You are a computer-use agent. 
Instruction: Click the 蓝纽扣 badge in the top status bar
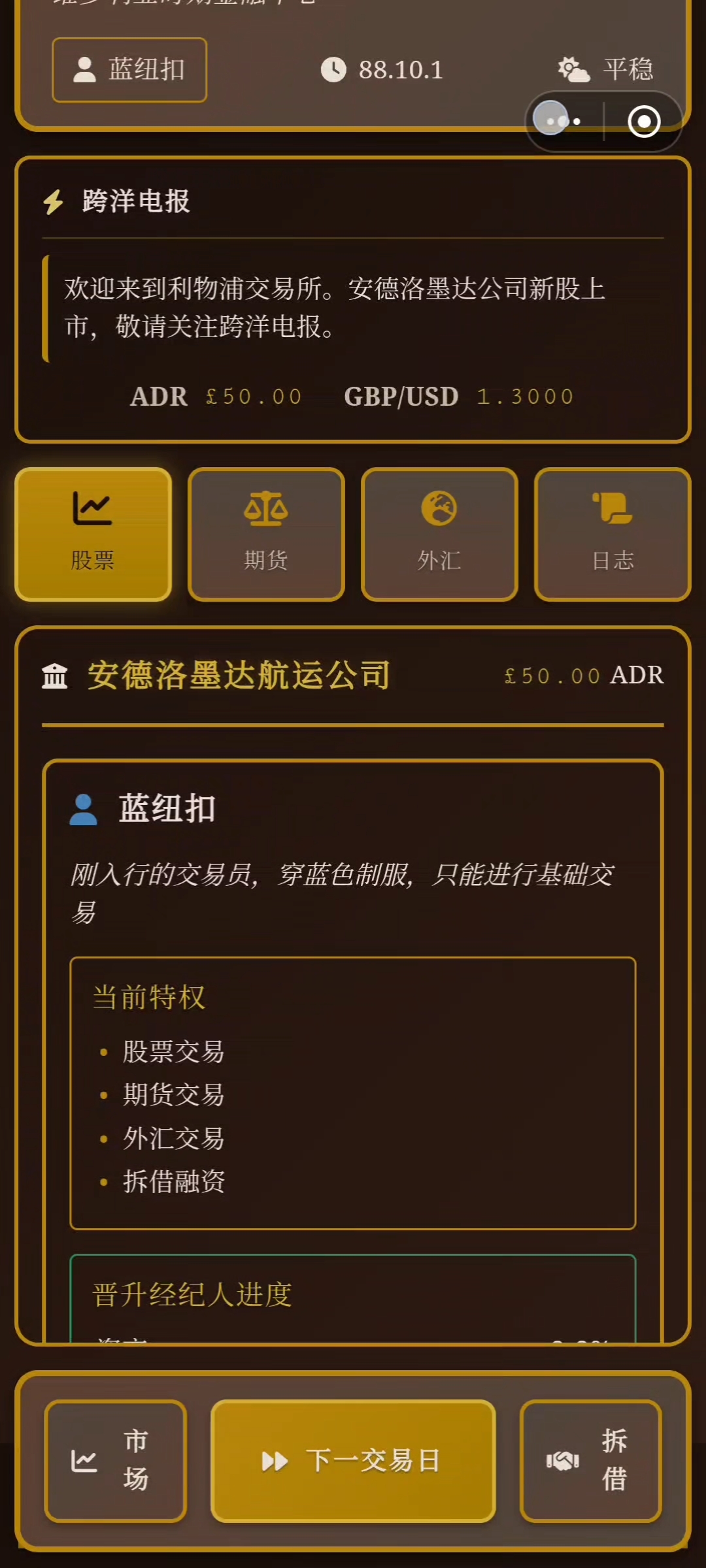(129, 71)
